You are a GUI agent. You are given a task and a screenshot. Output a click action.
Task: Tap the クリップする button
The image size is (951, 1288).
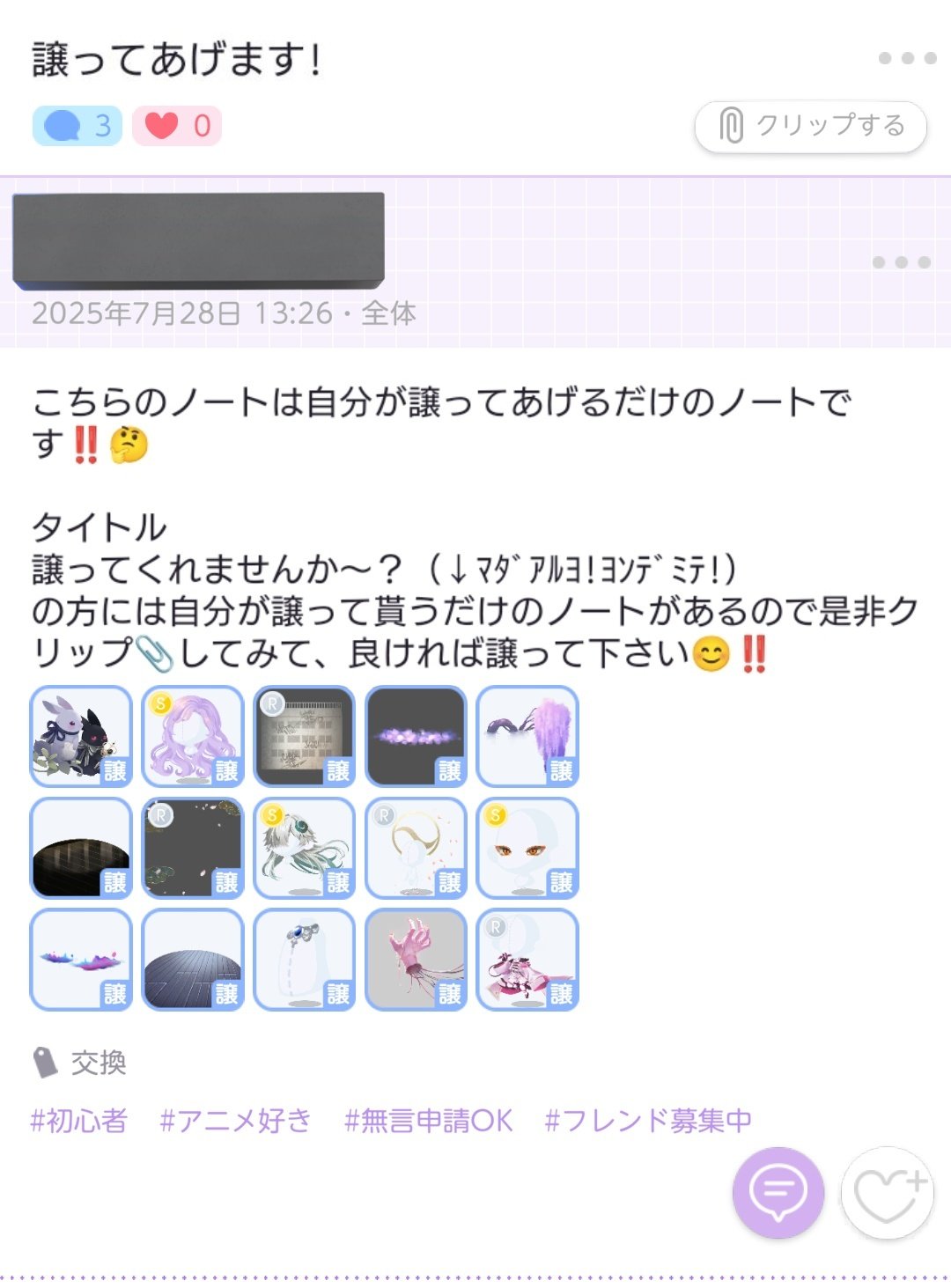tap(810, 126)
